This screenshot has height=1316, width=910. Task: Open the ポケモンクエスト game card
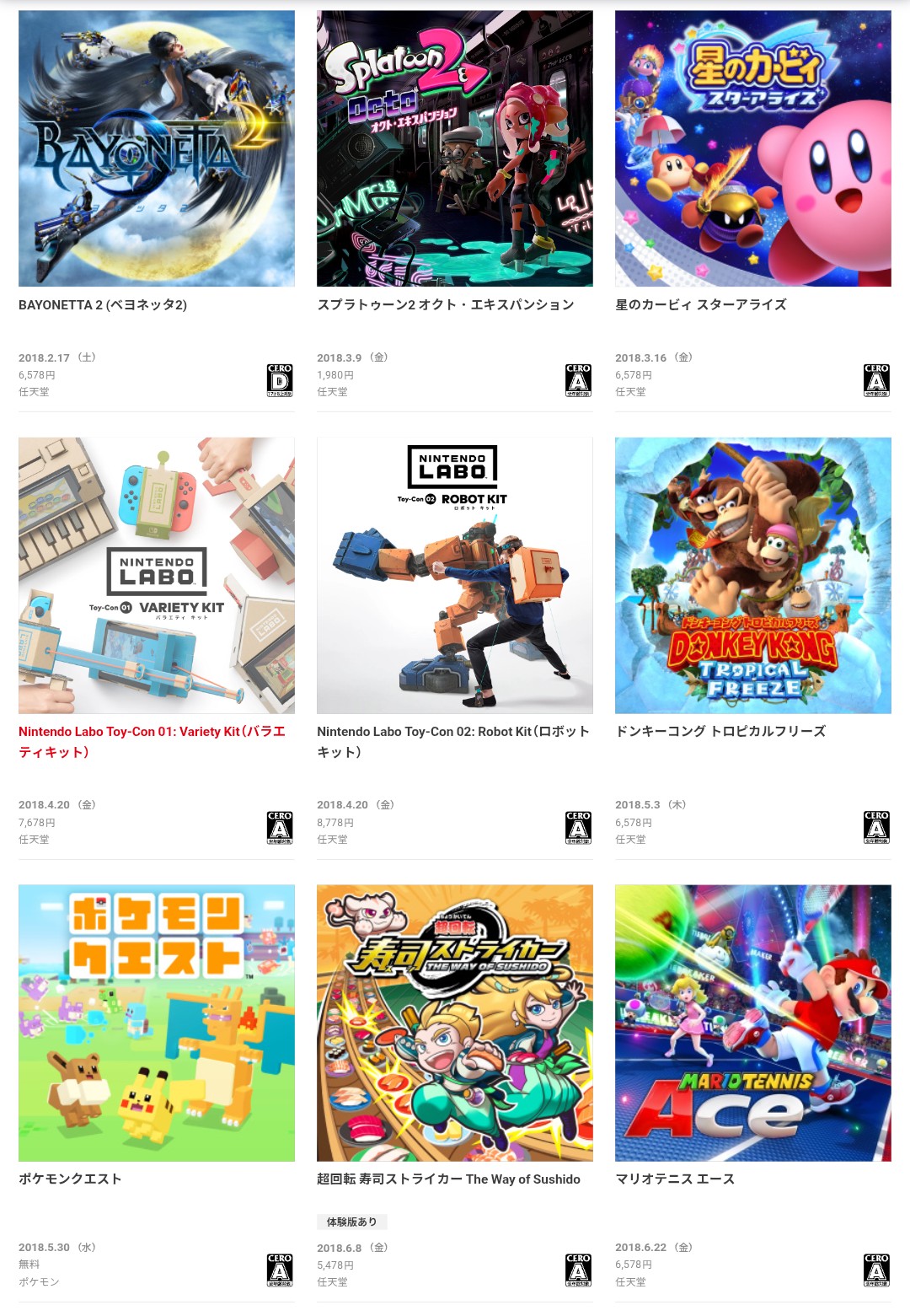coord(157,1023)
